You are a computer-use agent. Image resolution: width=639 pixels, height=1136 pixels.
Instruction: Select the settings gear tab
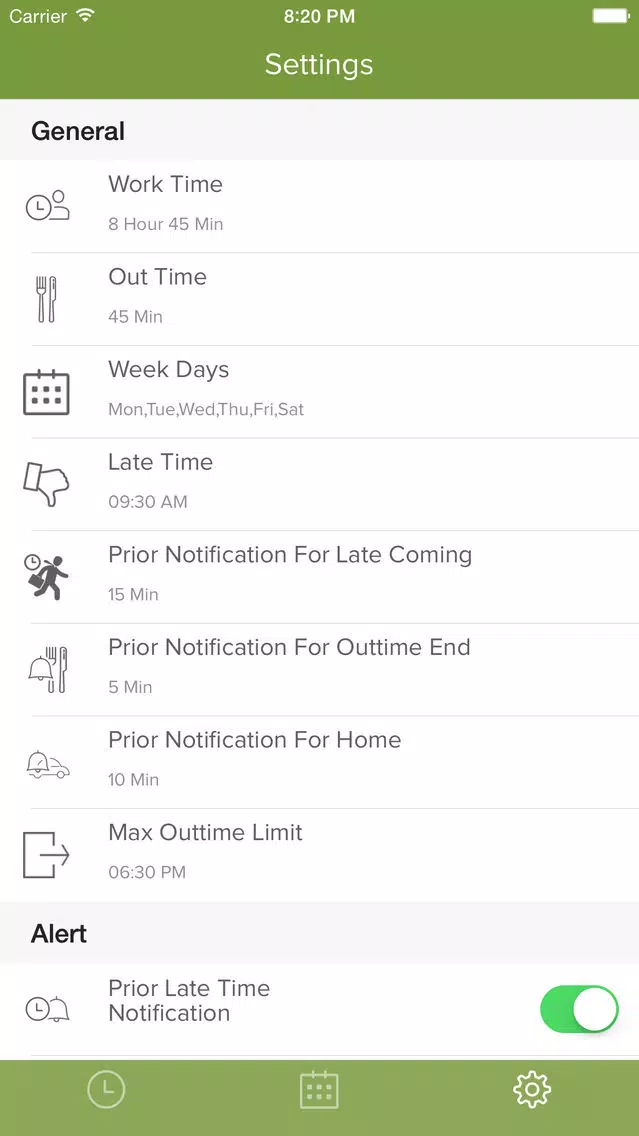532,1090
